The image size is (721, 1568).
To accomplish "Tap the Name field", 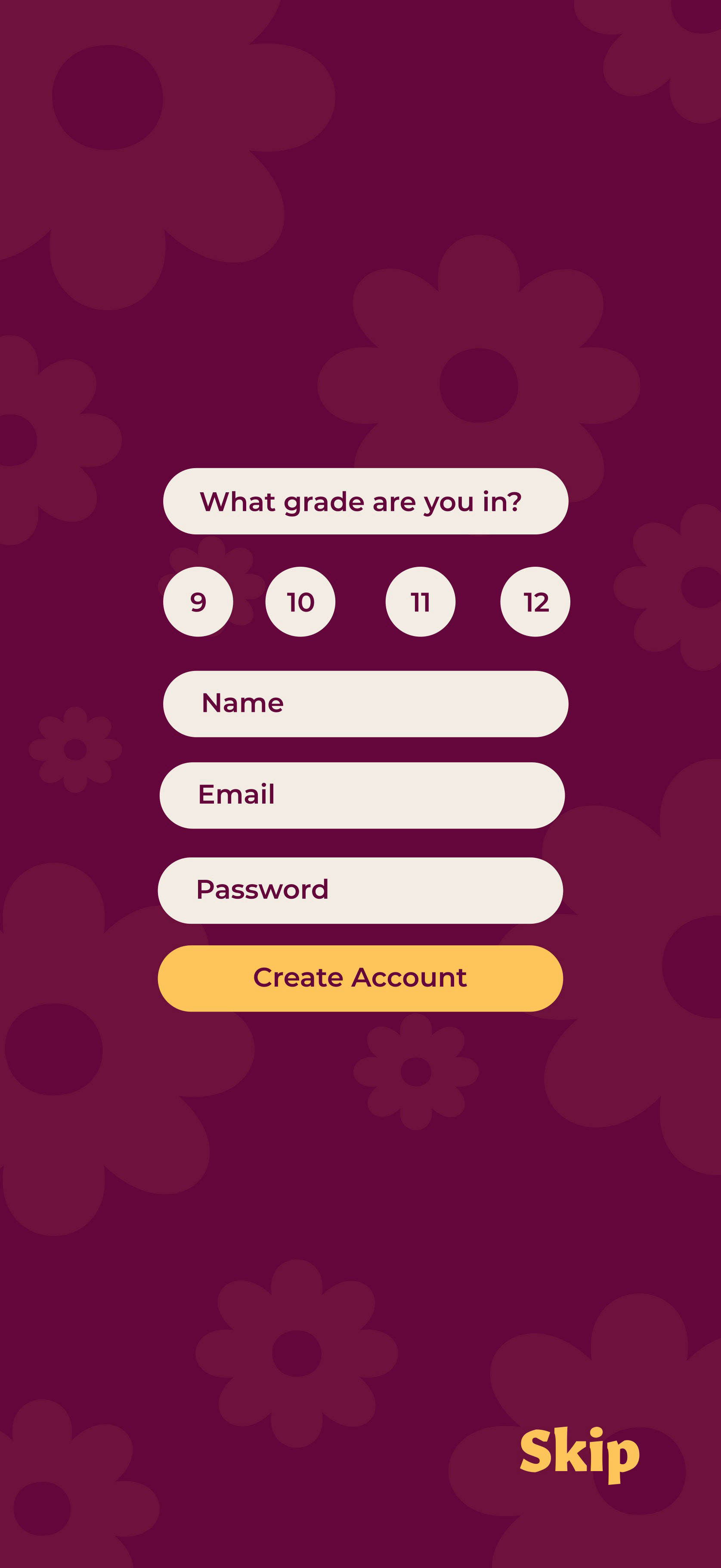I will 366,704.
